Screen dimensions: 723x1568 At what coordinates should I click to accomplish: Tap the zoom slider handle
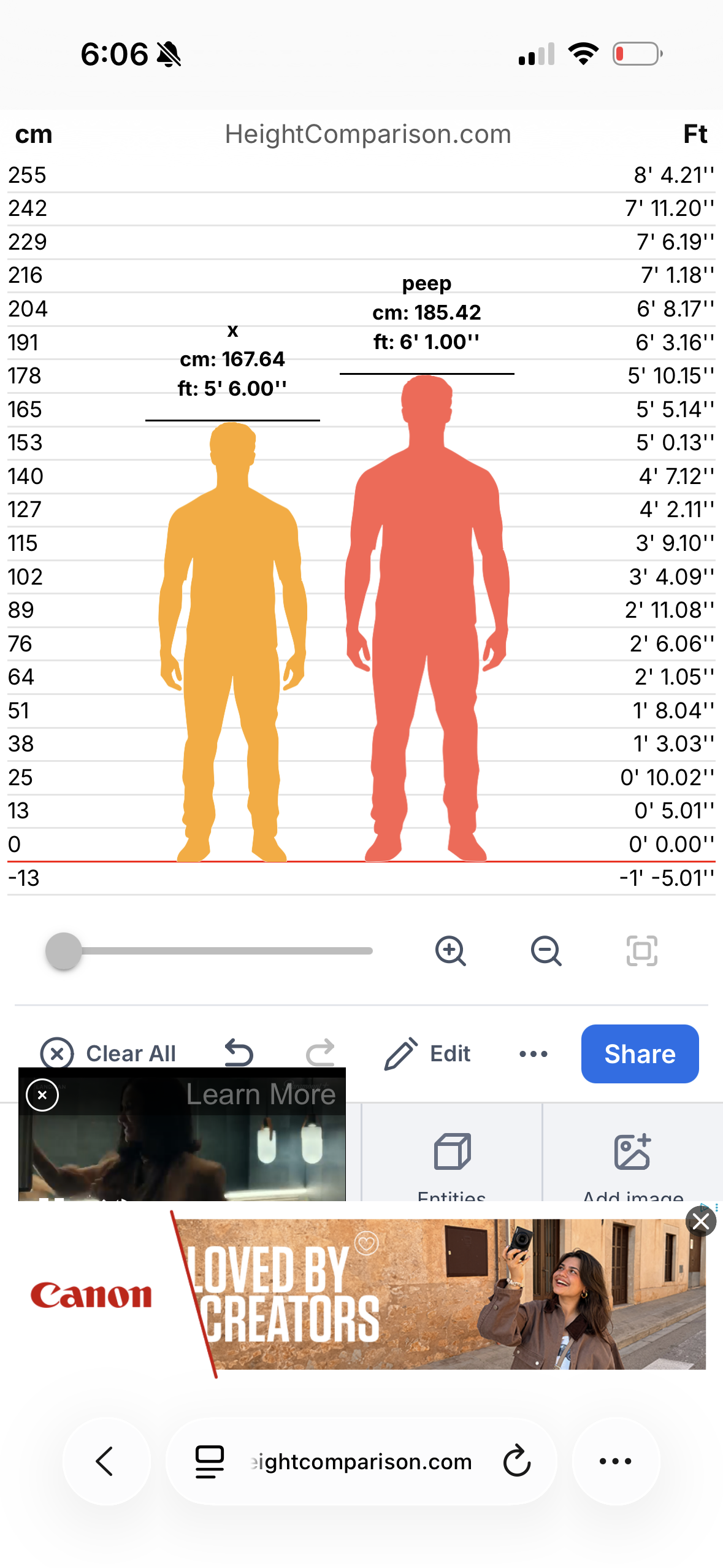click(64, 951)
